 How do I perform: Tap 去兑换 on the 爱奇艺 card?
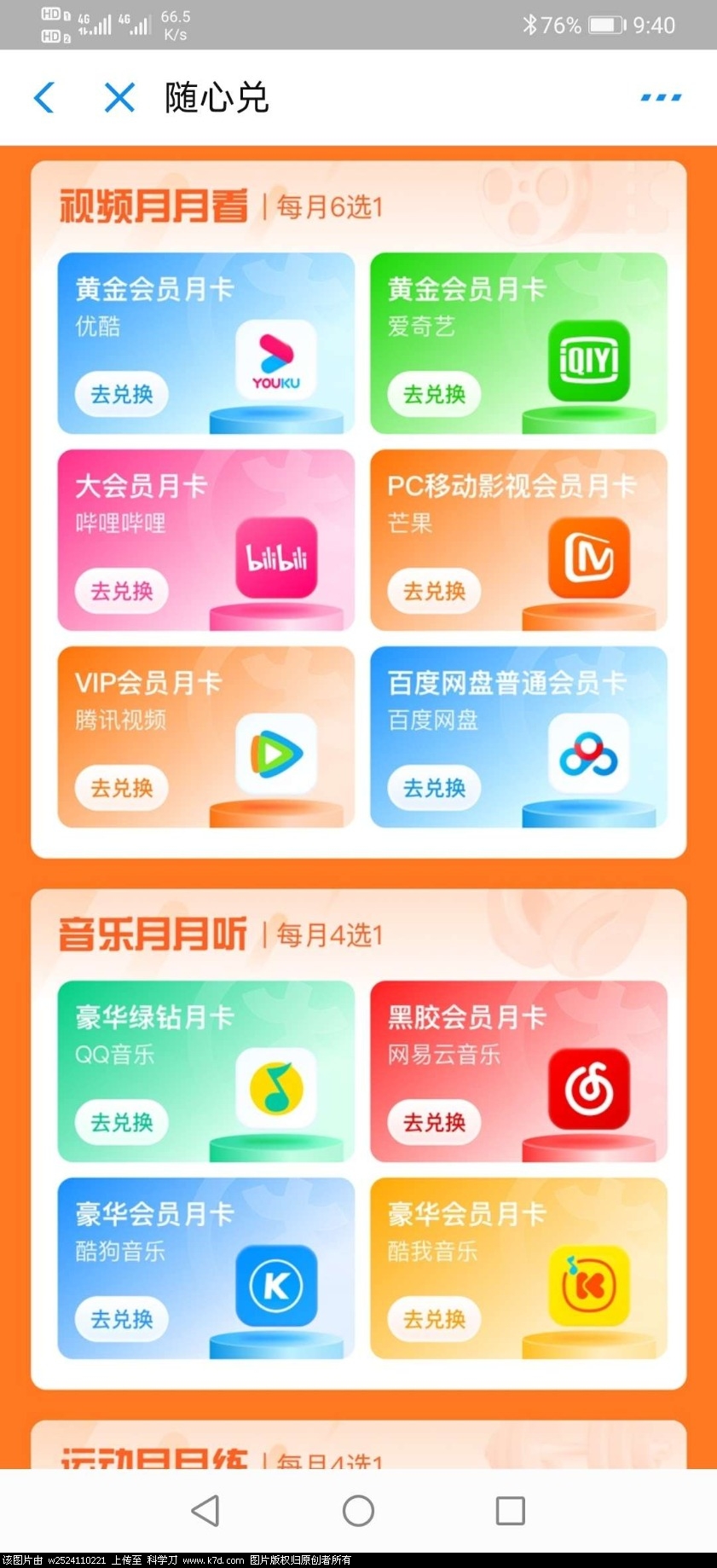coord(434,394)
